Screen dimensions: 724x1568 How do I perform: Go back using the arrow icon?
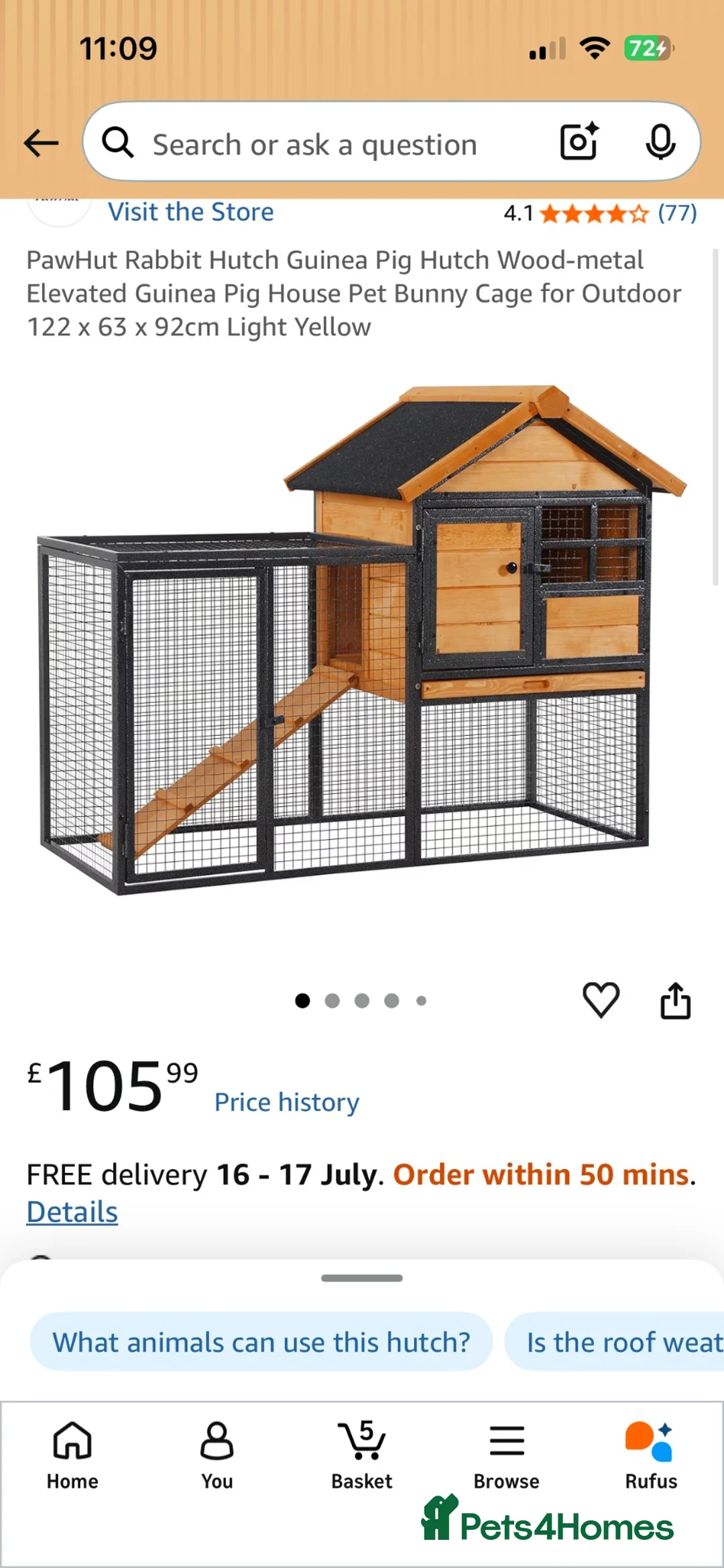41,143
